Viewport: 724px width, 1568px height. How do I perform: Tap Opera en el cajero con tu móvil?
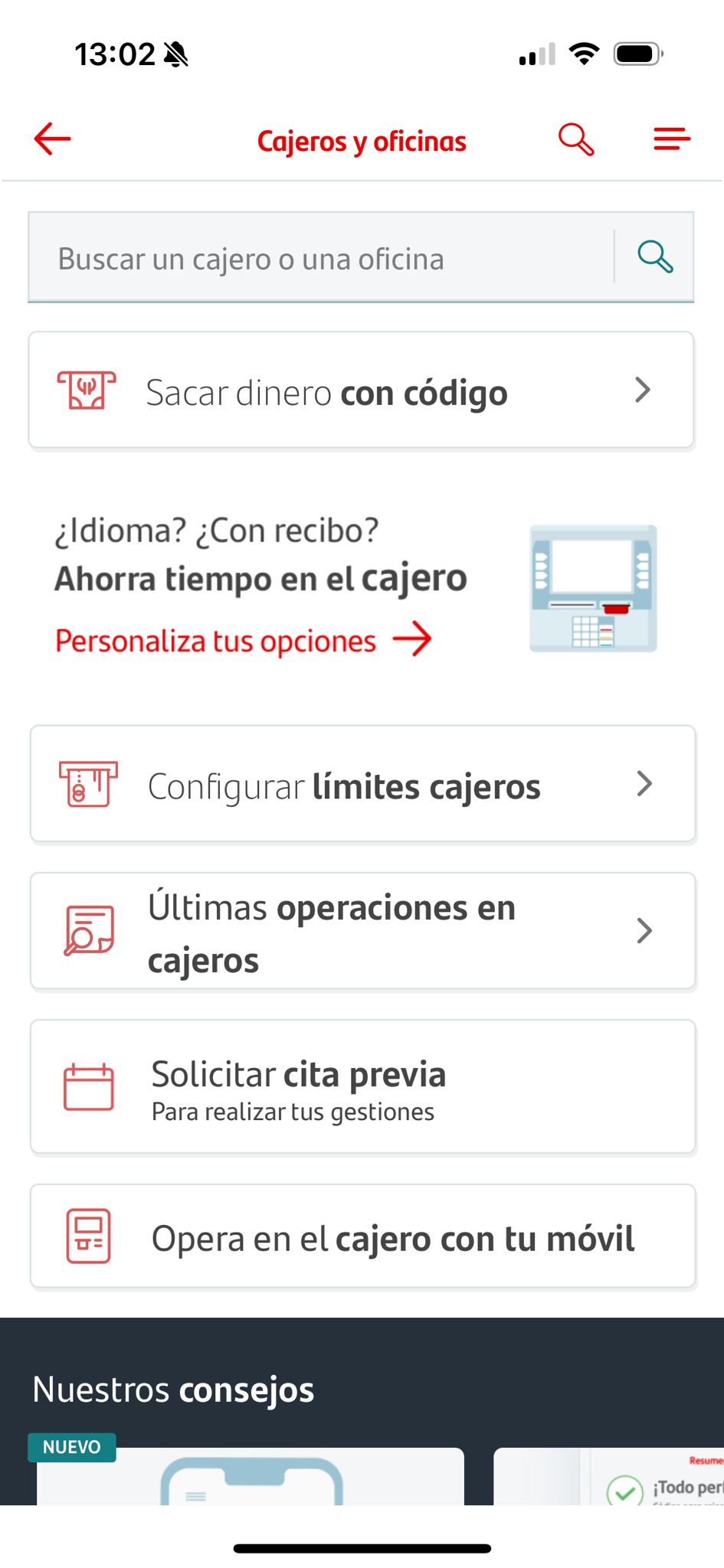pos(361,1236)
